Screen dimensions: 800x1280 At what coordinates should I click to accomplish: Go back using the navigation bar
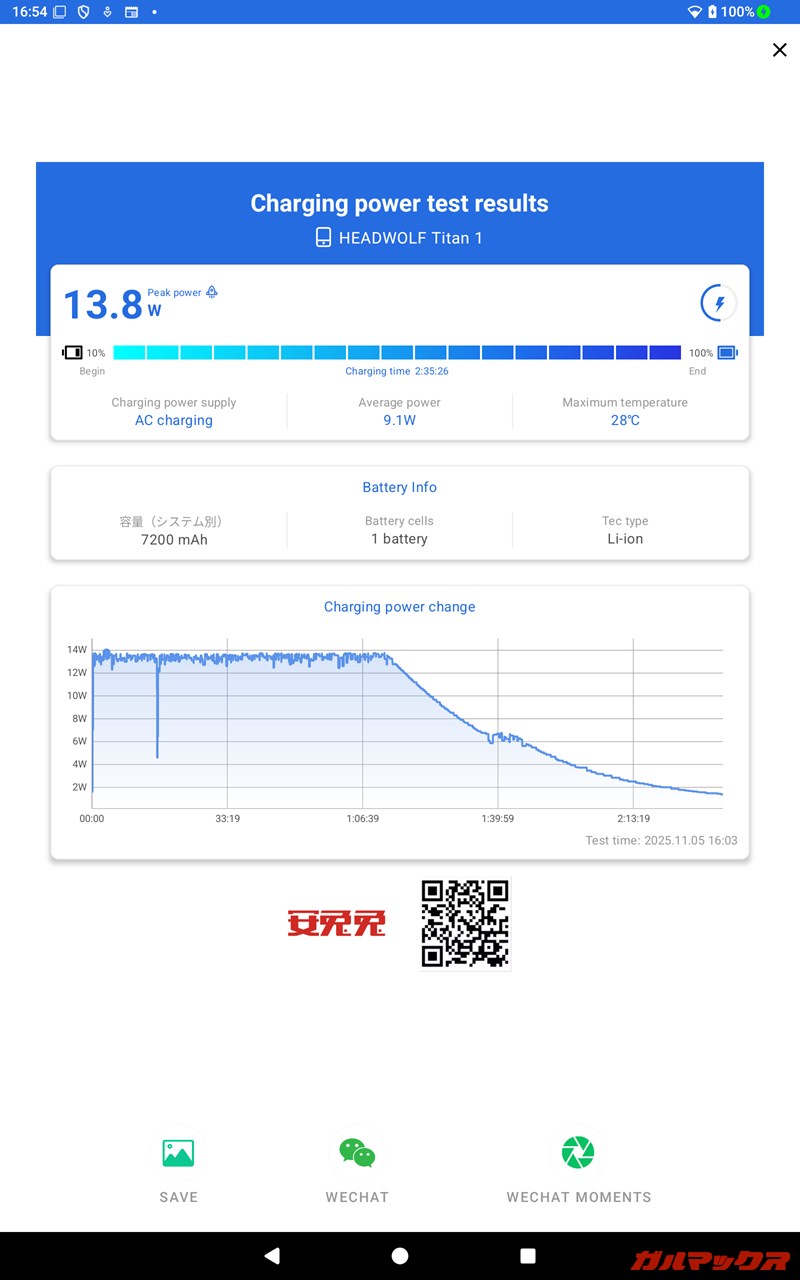272,1256
